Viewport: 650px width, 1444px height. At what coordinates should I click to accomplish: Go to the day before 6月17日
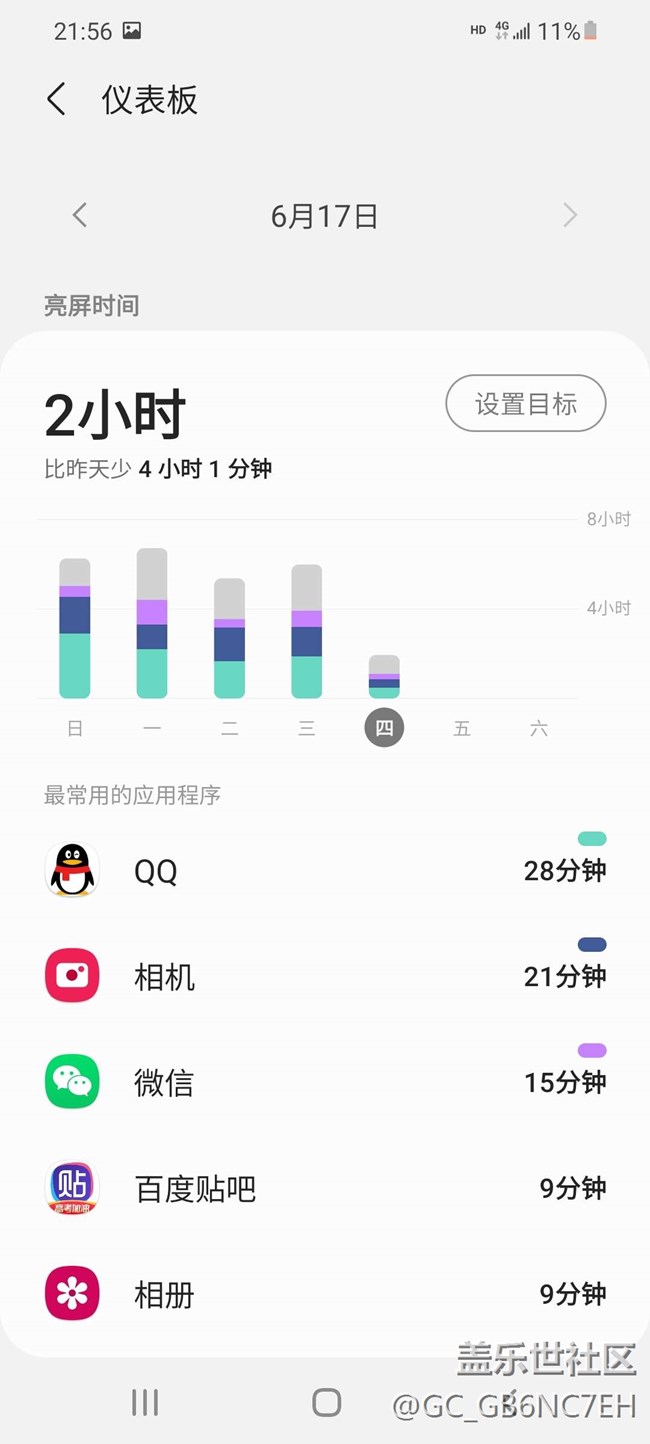[80, 215]
